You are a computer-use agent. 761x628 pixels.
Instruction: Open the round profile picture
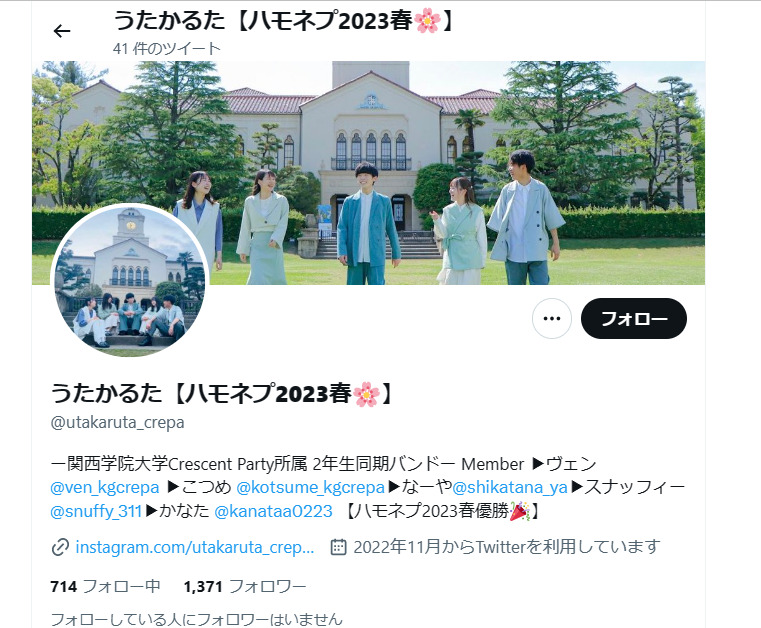[x=130, y=282]
